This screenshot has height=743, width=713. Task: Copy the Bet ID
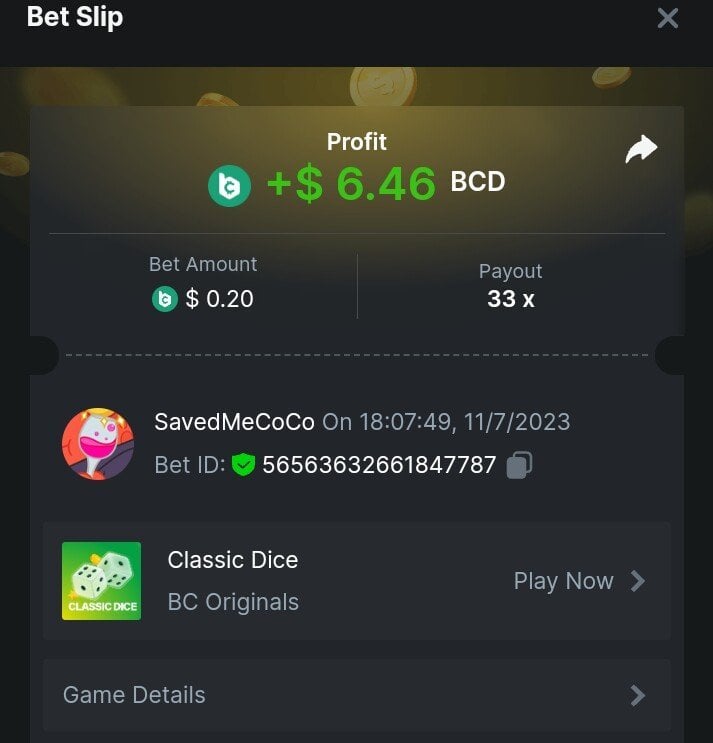pos(519,465)
